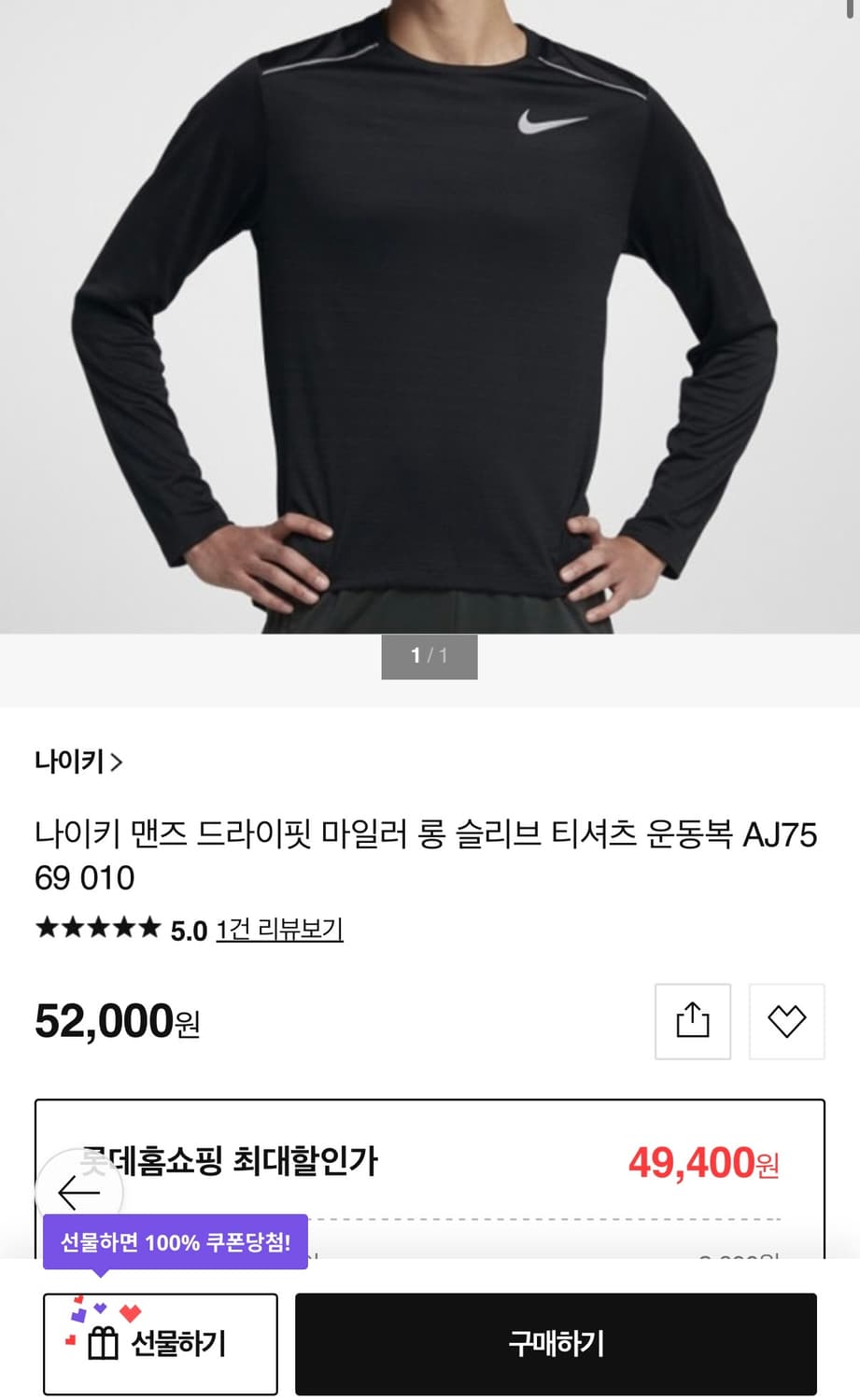The width and height of the screenshot is (860, 1400).
Task: Click the 선물하기 gift button
Action: 161,1344
